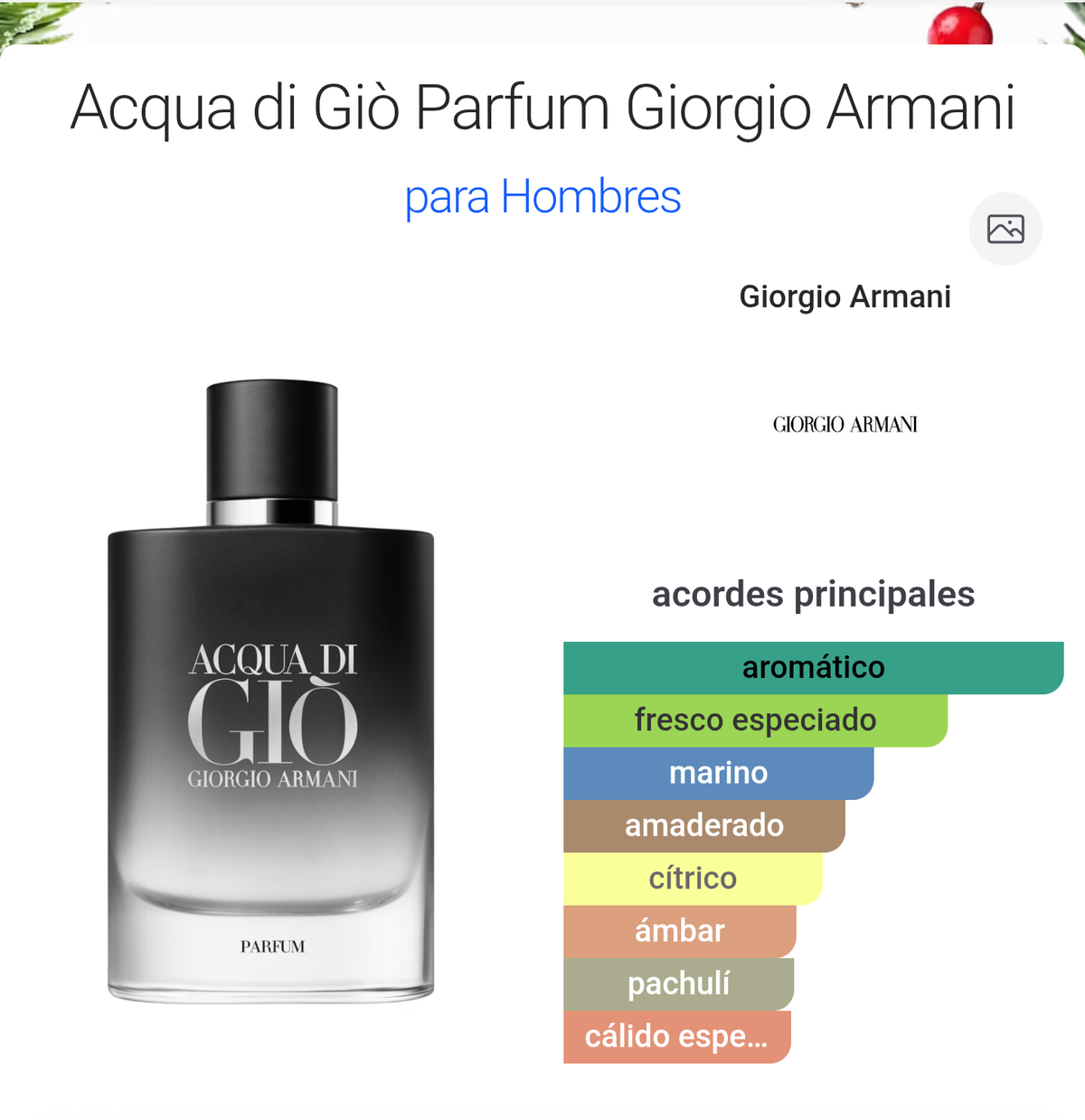The width and height of the screenshot is (1085, 1120).
Task: Follow the "para Hombres" link
Action: point(542,197)
